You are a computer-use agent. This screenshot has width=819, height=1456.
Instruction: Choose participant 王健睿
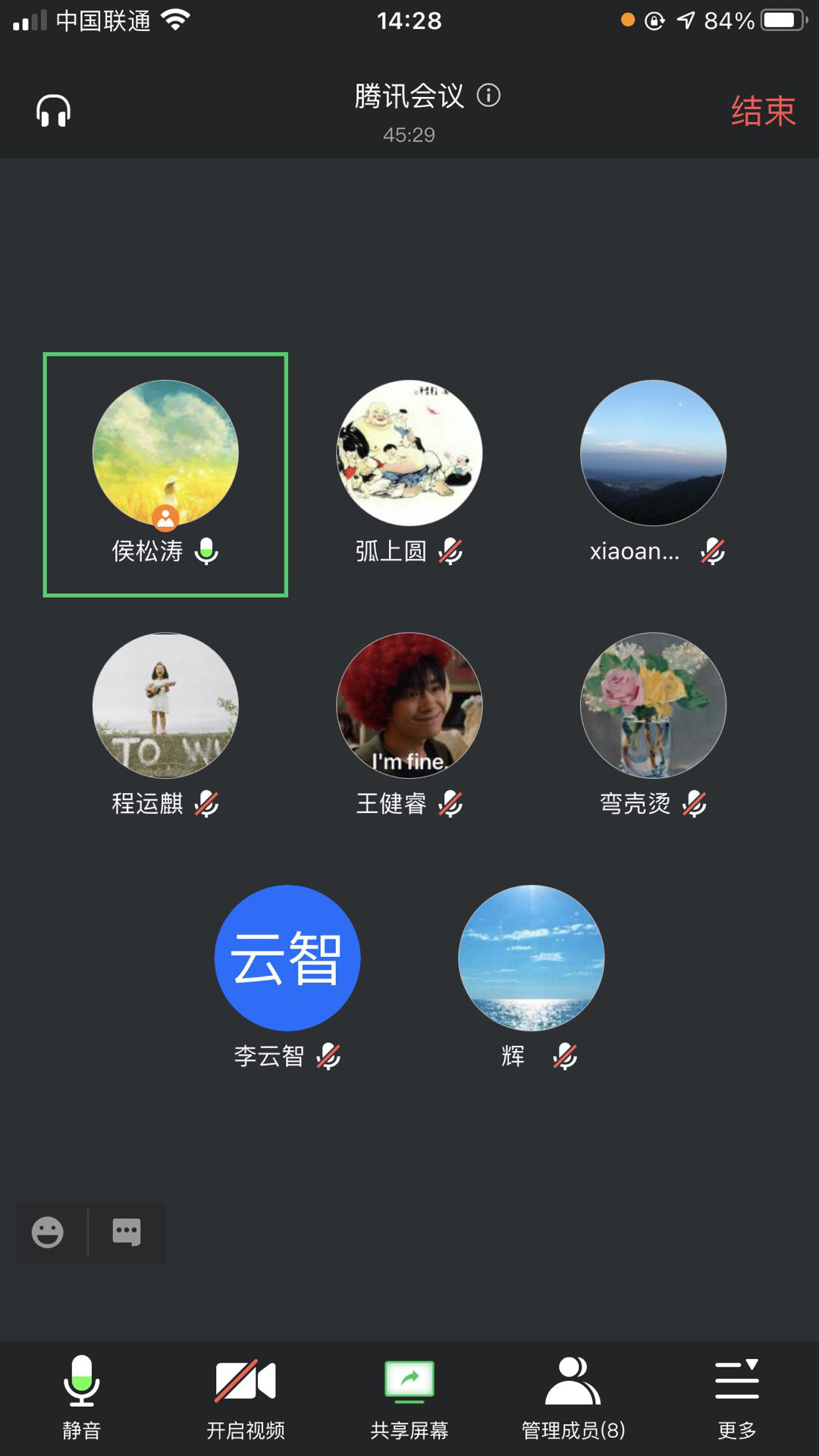pyautogui.click(x=409, y=706)
